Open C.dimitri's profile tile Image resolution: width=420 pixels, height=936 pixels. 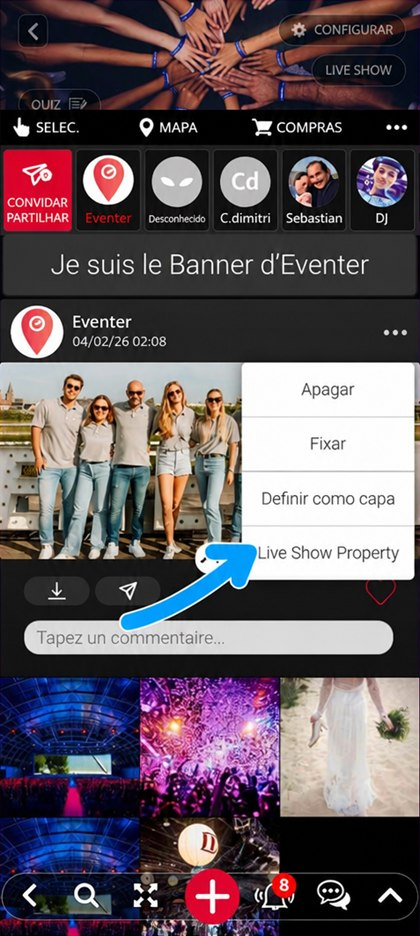coord(245,190)
